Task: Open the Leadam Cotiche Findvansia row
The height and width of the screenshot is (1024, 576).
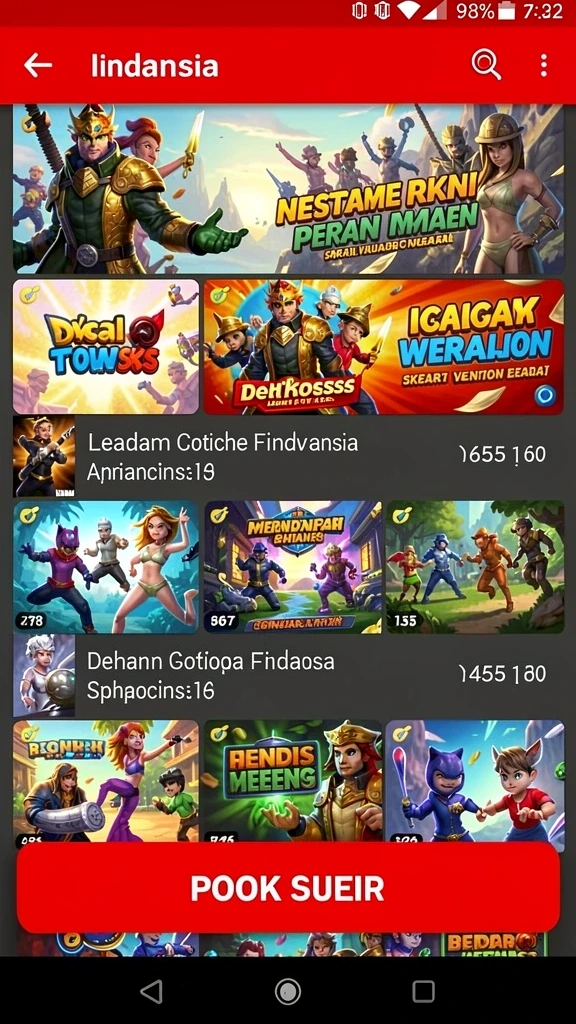Action: point(288,456)
